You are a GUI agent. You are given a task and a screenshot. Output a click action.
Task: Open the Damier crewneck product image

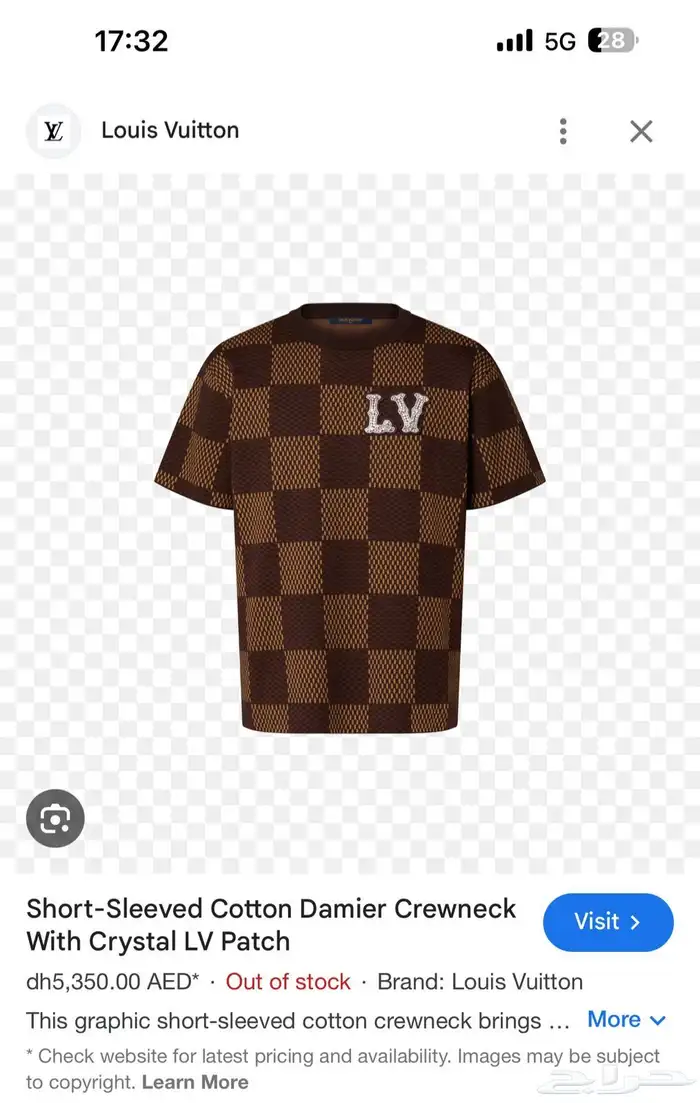(x=350, y=520)
